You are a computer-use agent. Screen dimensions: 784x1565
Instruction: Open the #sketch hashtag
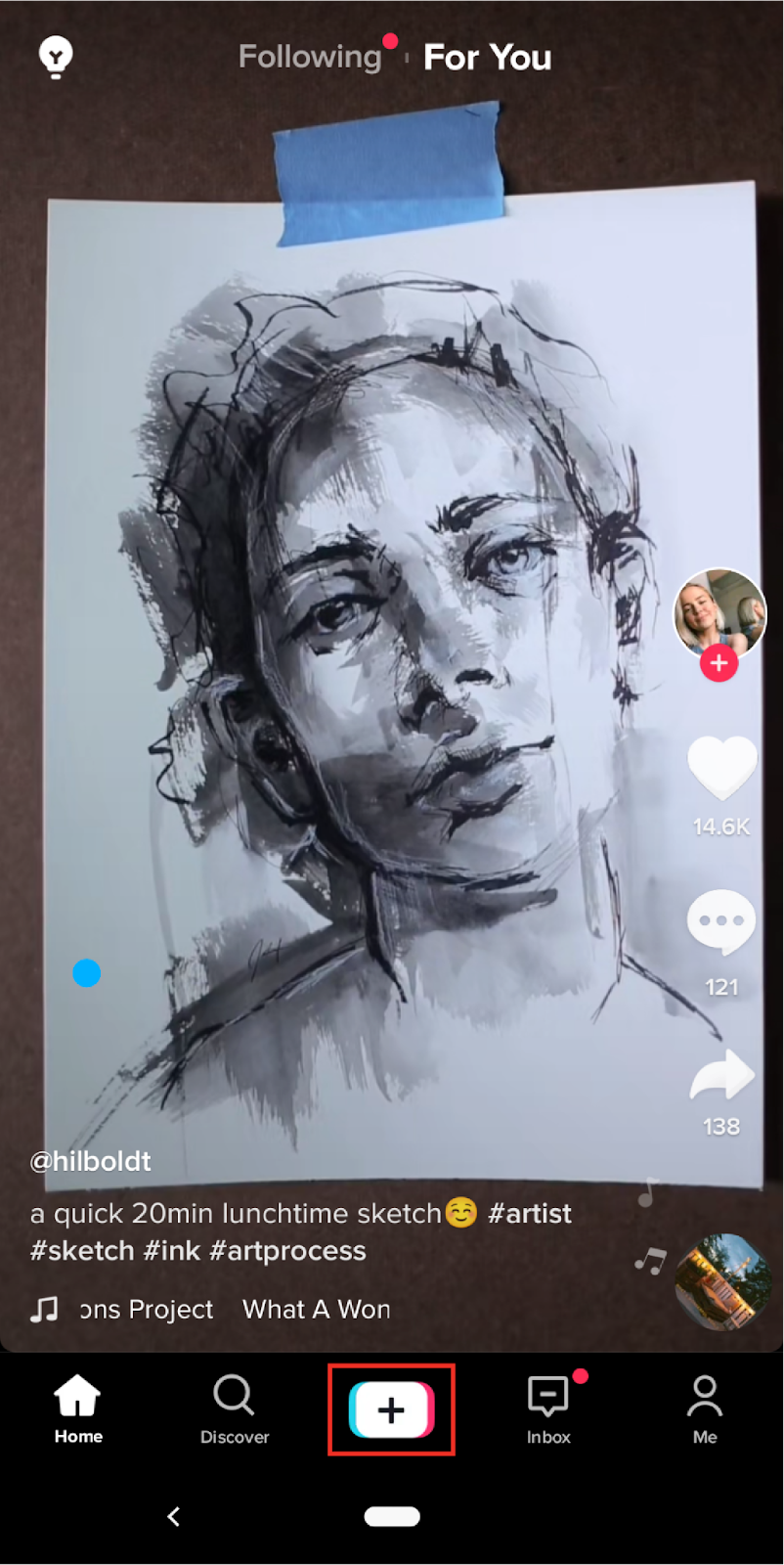point(82,1251)
